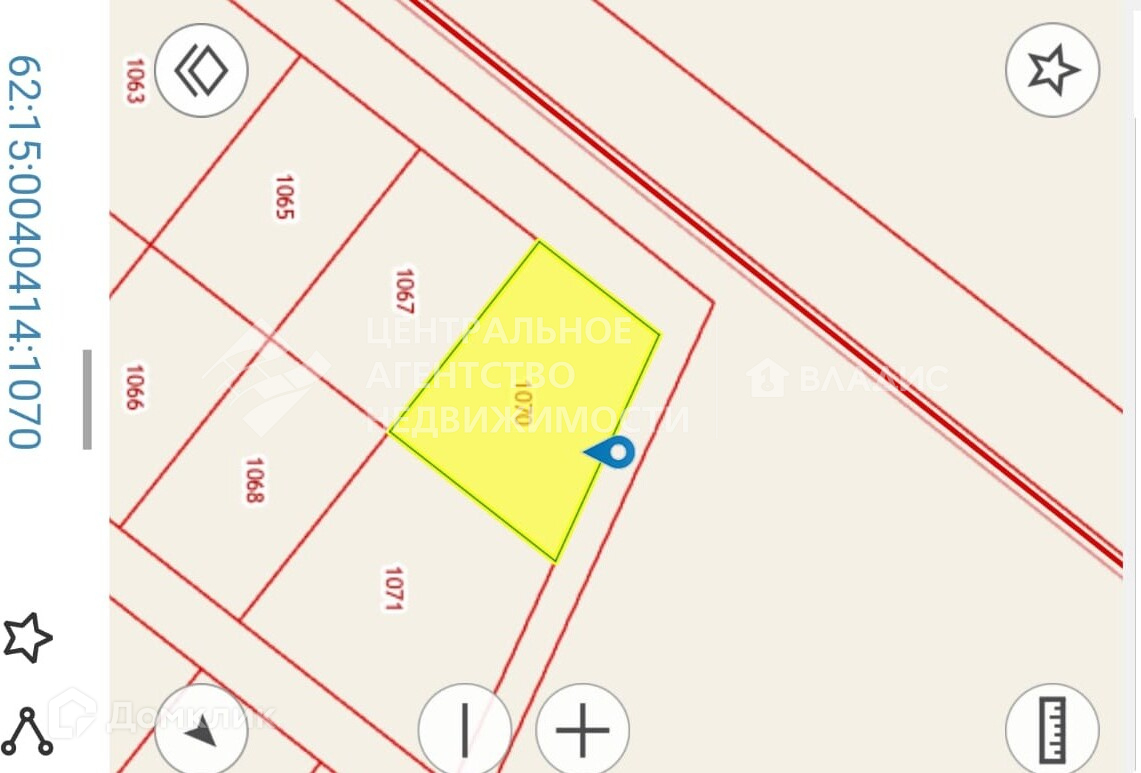The height and width of the screenshot is (773, 1141).
Task: Zoom out with the minus button
Action: [x=464, y=729]
